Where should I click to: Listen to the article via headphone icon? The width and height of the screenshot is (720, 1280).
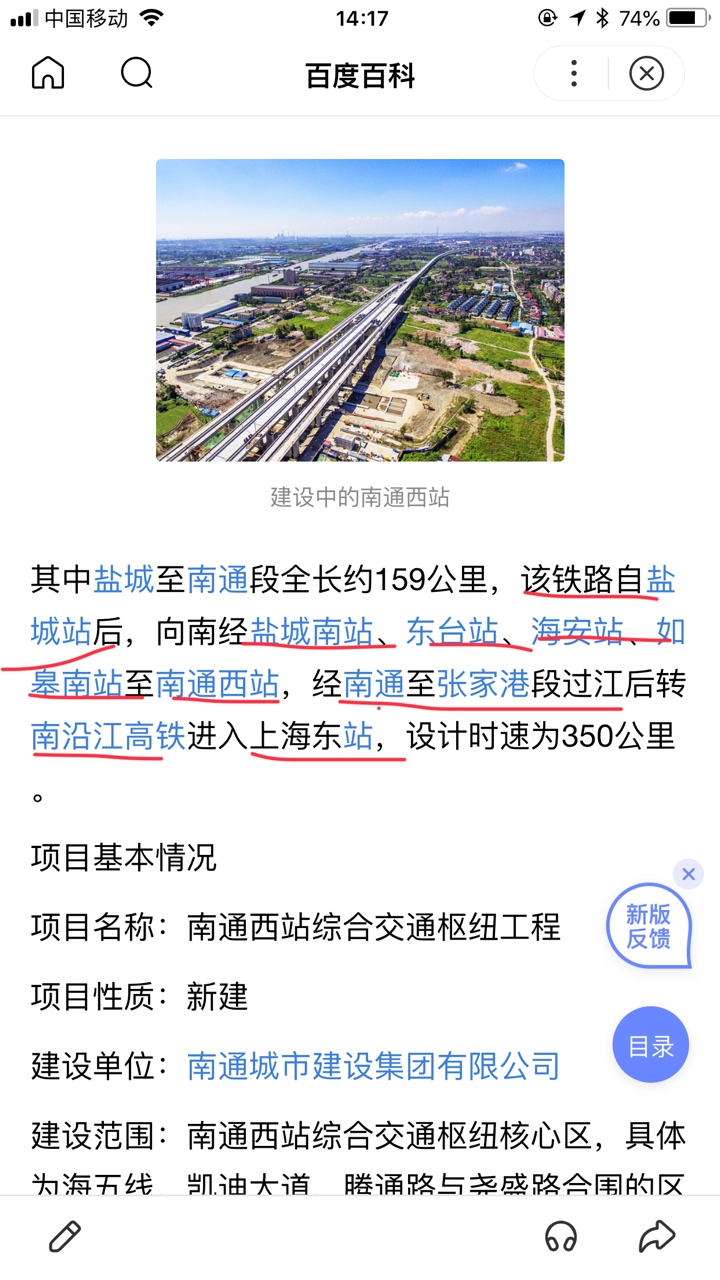561,1237
